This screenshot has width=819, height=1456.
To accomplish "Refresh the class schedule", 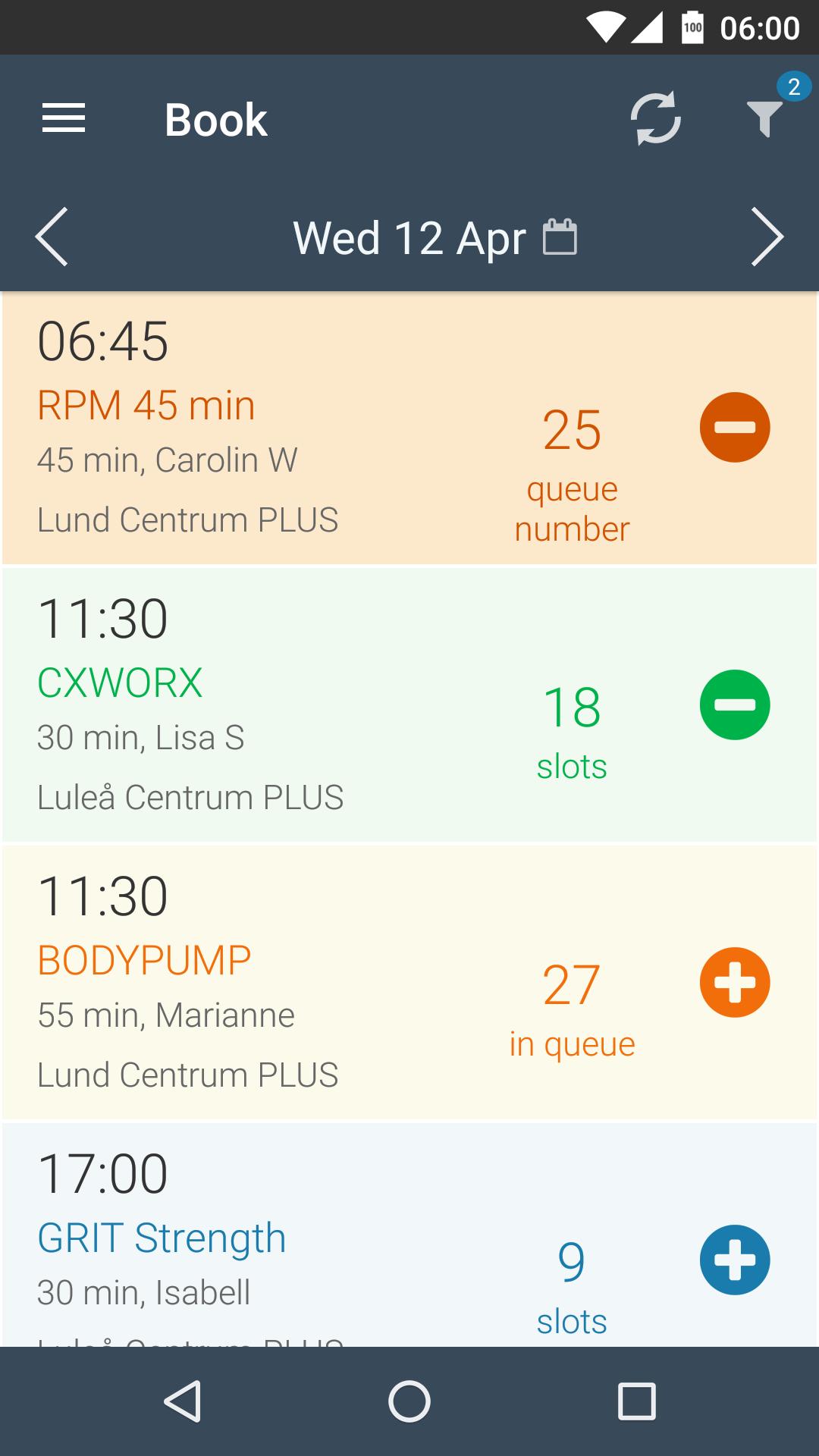I will click(655, 119).
